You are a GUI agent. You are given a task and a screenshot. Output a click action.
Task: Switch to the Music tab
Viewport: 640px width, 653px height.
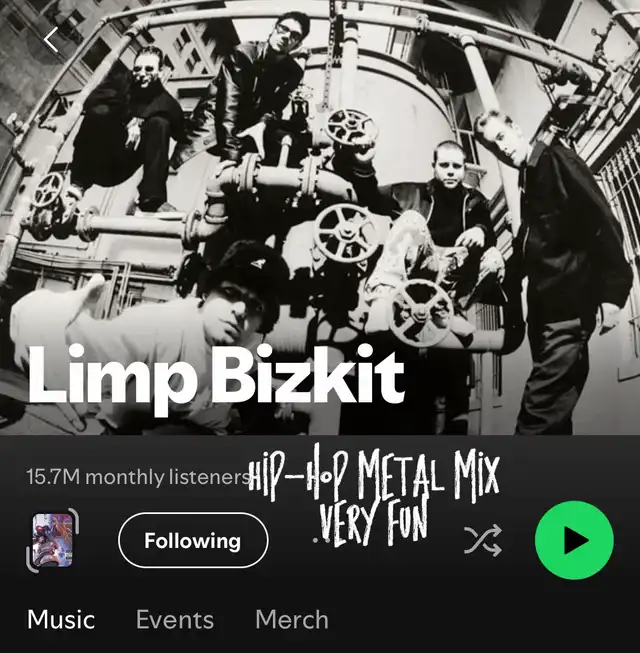click(x=61, y=619)
